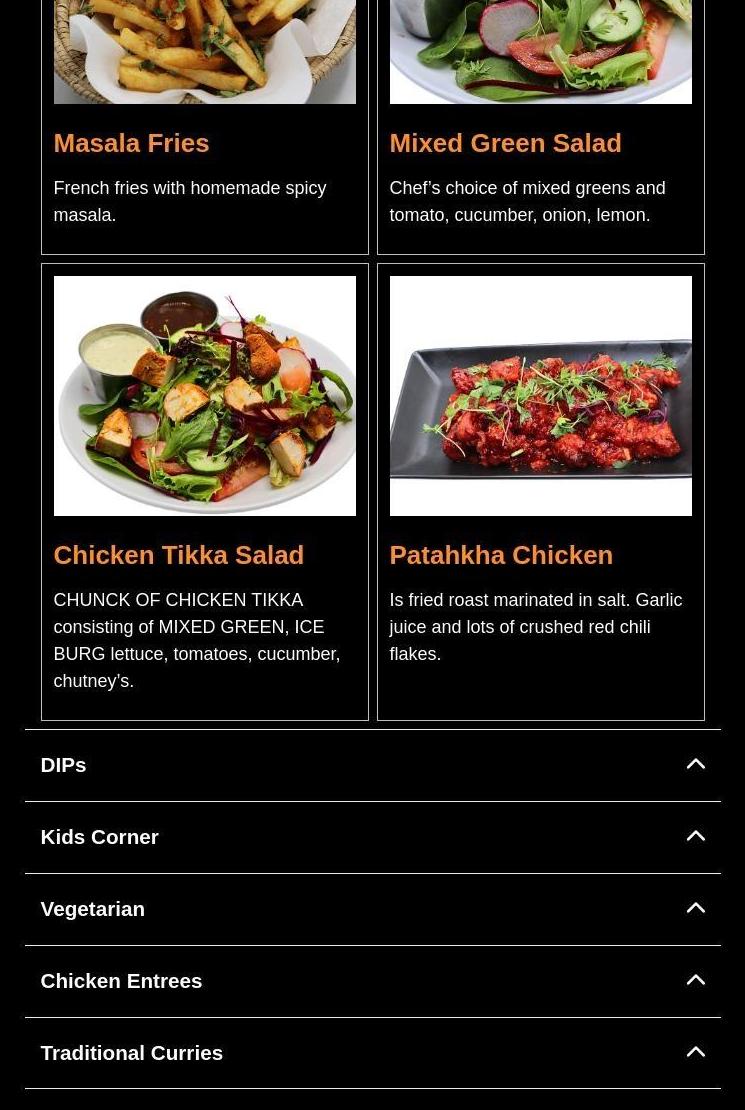Expand the Vegetarian section

point(372,909)
